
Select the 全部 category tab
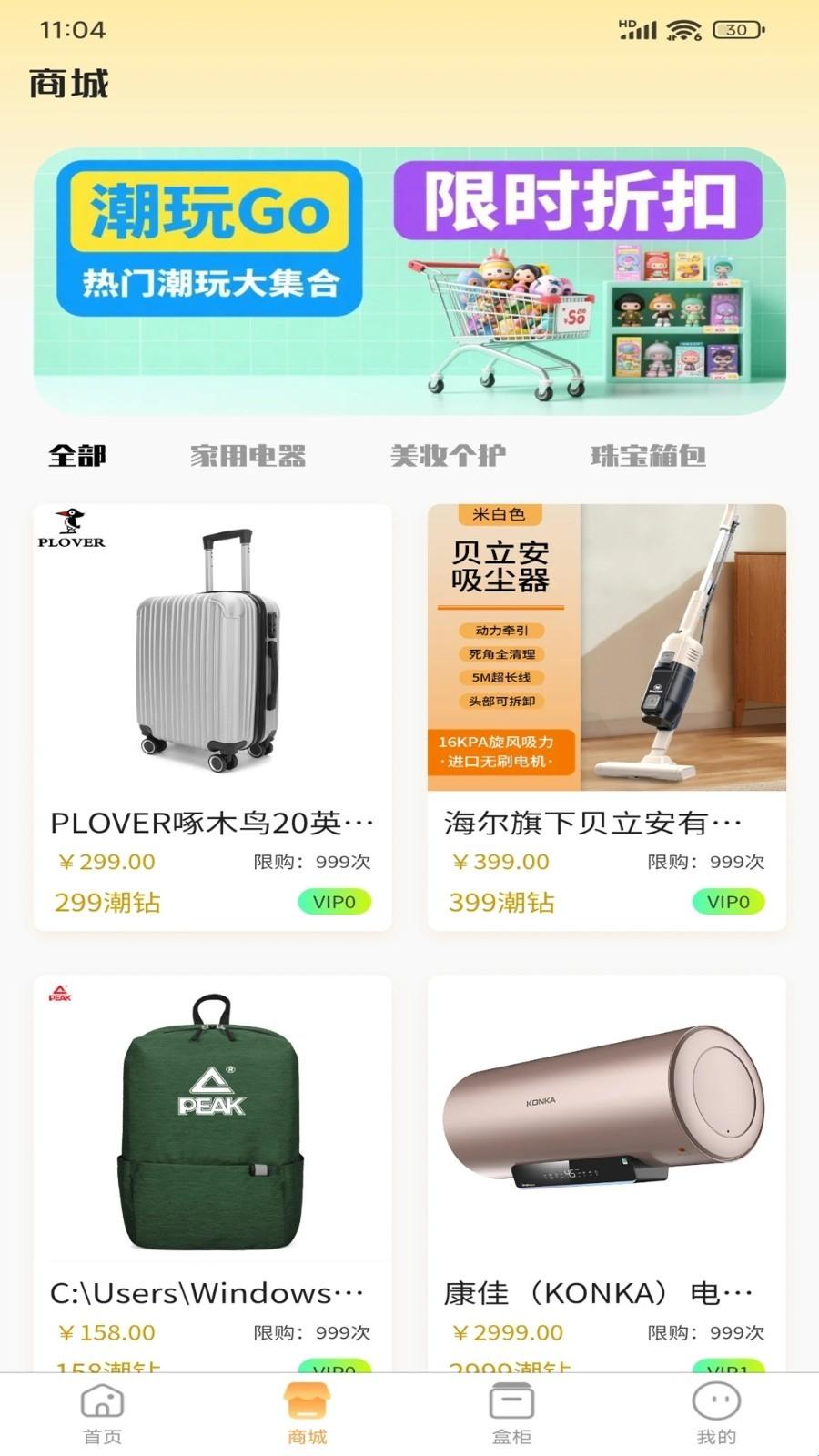(x=77, y=455)
